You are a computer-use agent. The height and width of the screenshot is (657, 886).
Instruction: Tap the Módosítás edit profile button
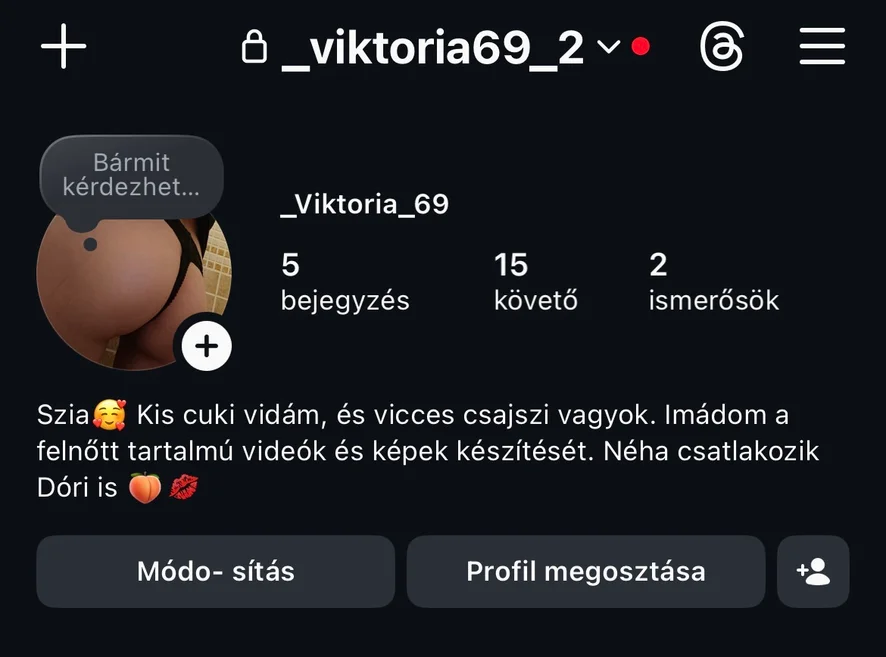215,572
